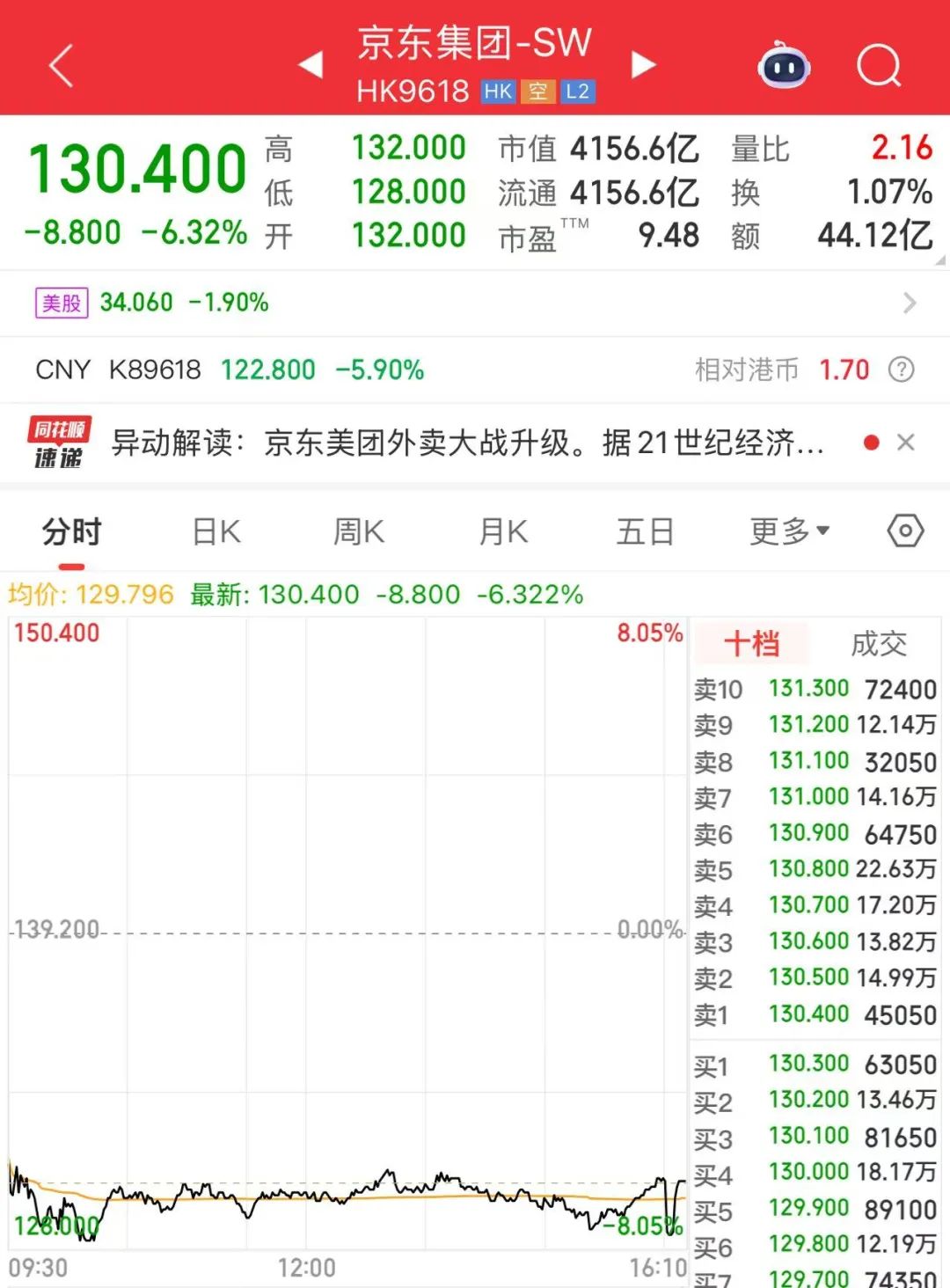
Task: Show help for 相对港币 premium
Action: click(902, 370)
